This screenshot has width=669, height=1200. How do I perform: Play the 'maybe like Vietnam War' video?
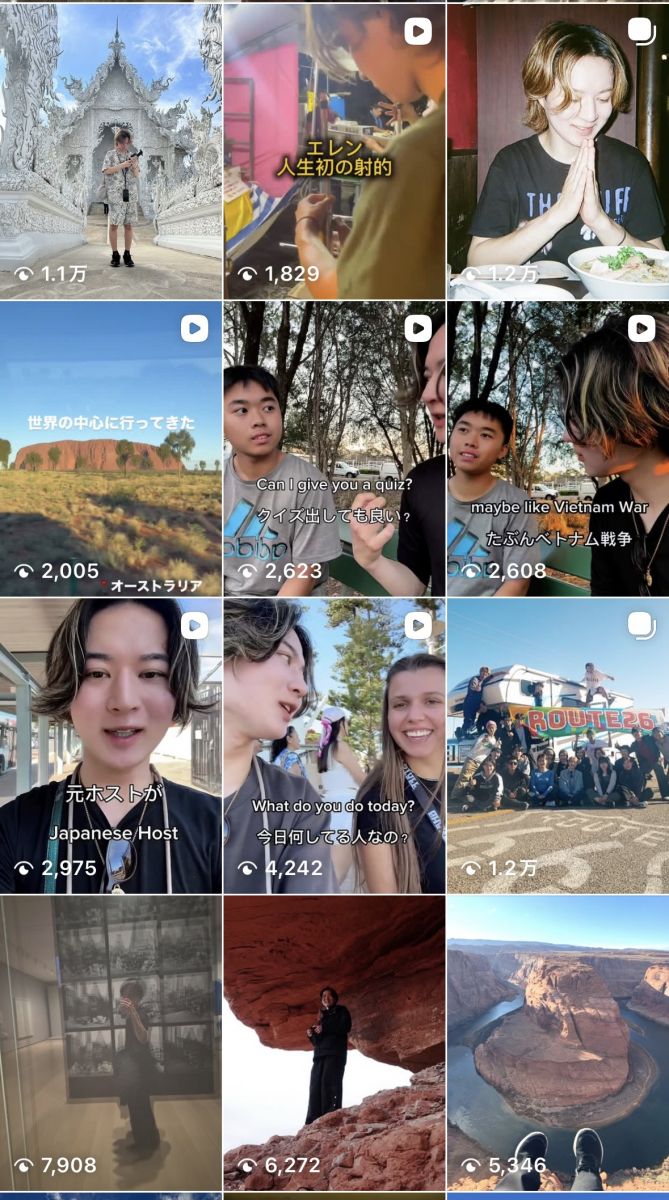(x=558, y=448)
